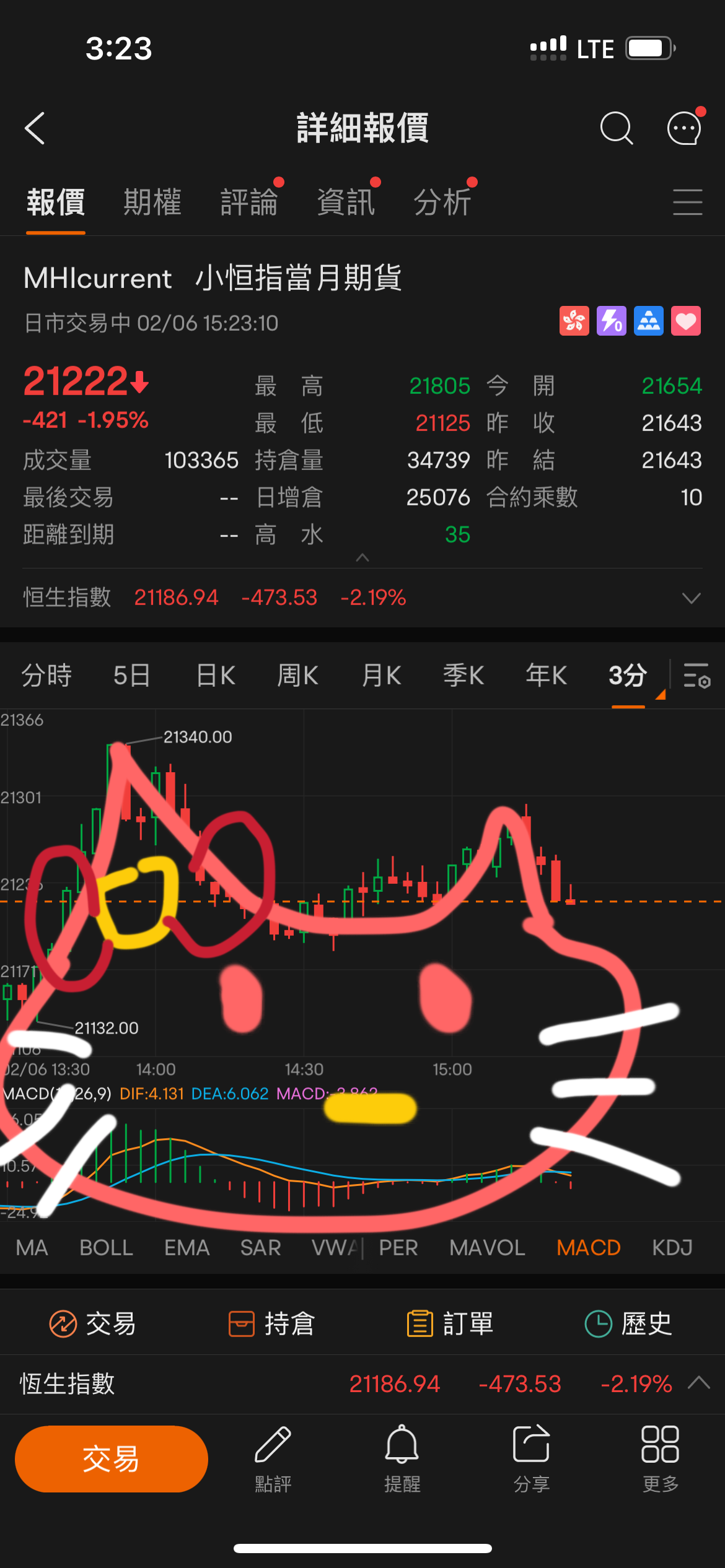
Task: Open the chat bubble icon with red dot
Action: pos(682,128)
